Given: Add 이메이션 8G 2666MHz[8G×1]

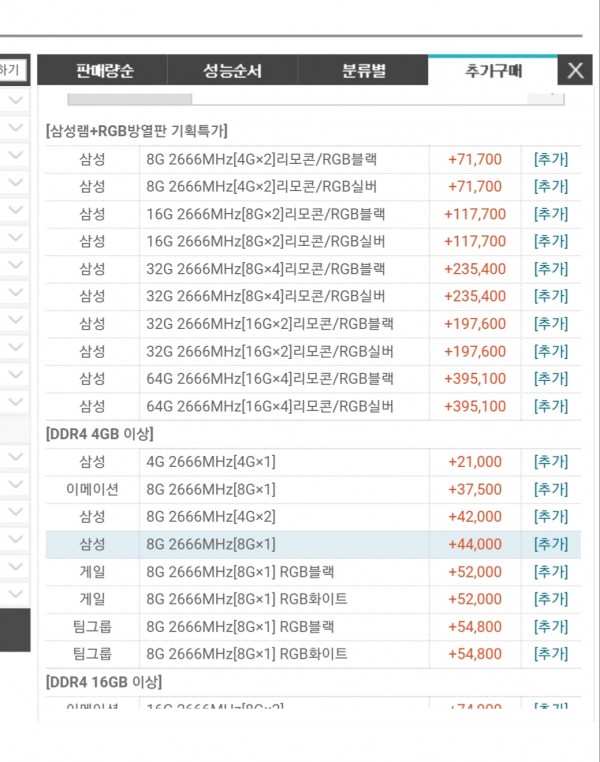Looking at the screenshot, I should click(551, 489).
